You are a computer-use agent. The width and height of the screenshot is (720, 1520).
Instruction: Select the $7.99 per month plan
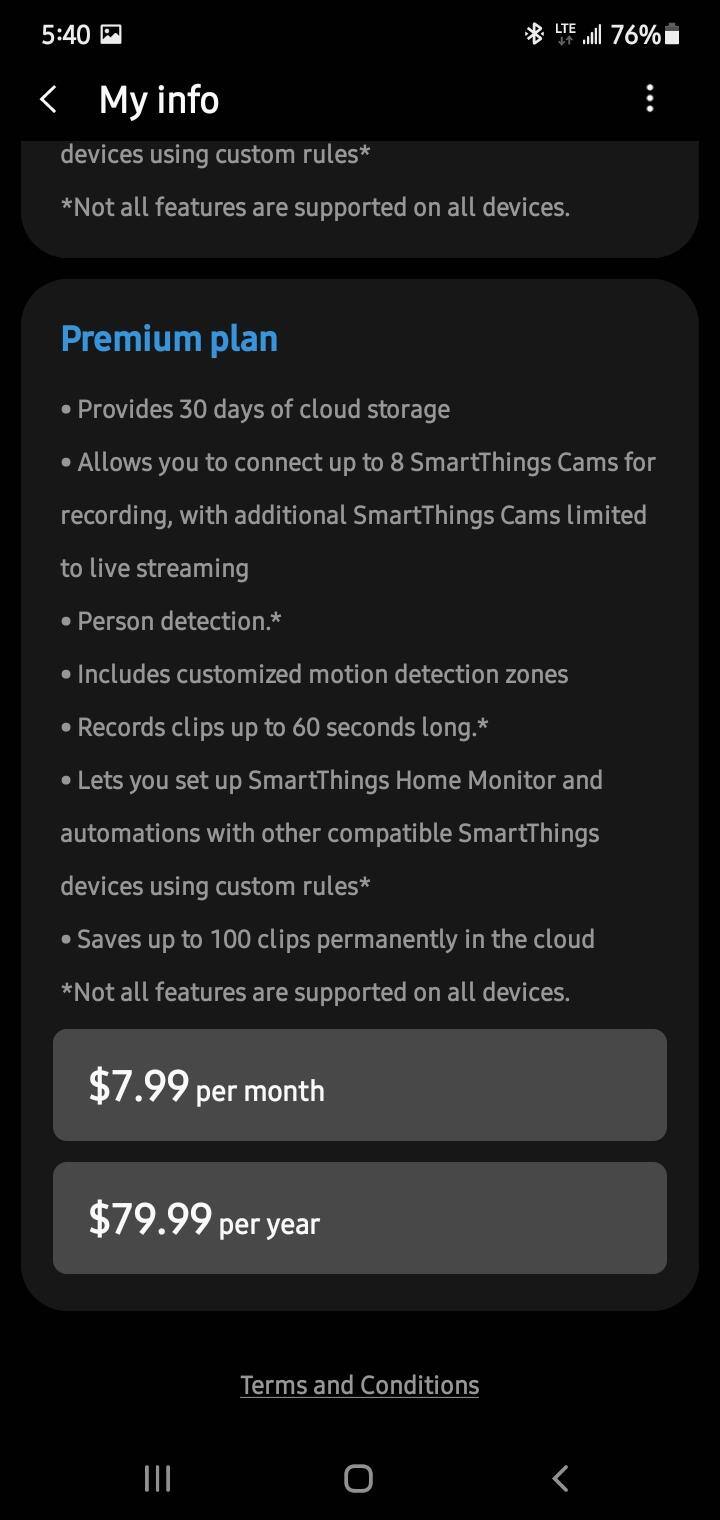point(359,1085)
